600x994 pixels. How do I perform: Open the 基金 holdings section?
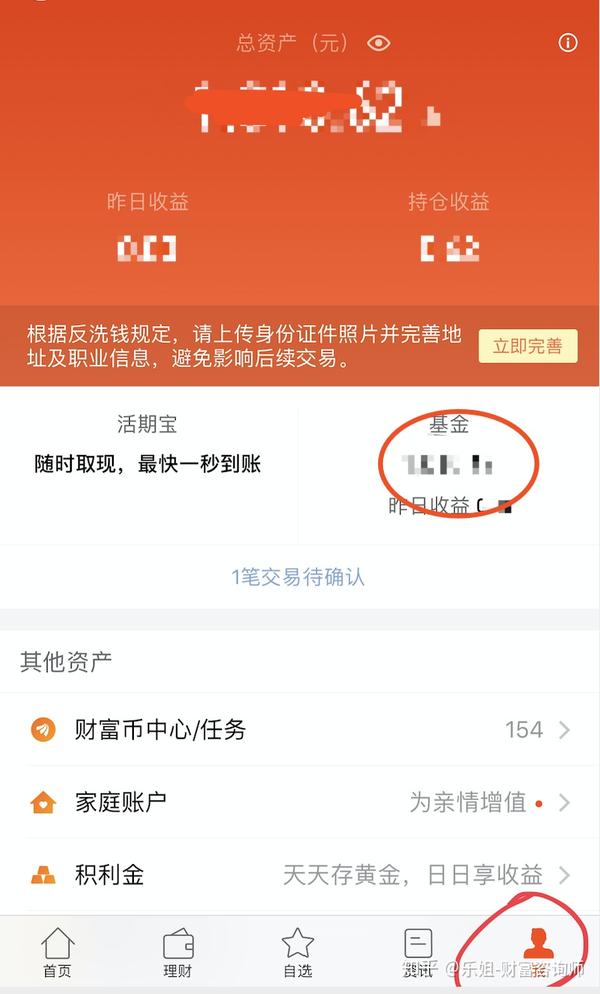pyautogui.click(x=449, y=464)
